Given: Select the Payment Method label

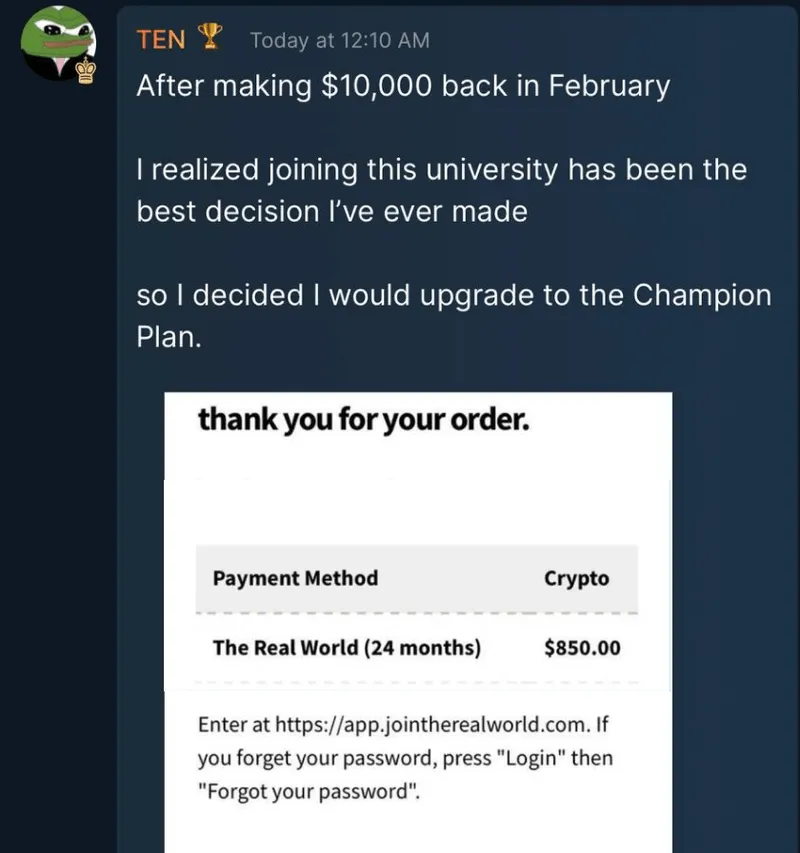Looking at the screenshot, I should pyautogui.click(x=295, y=579).
